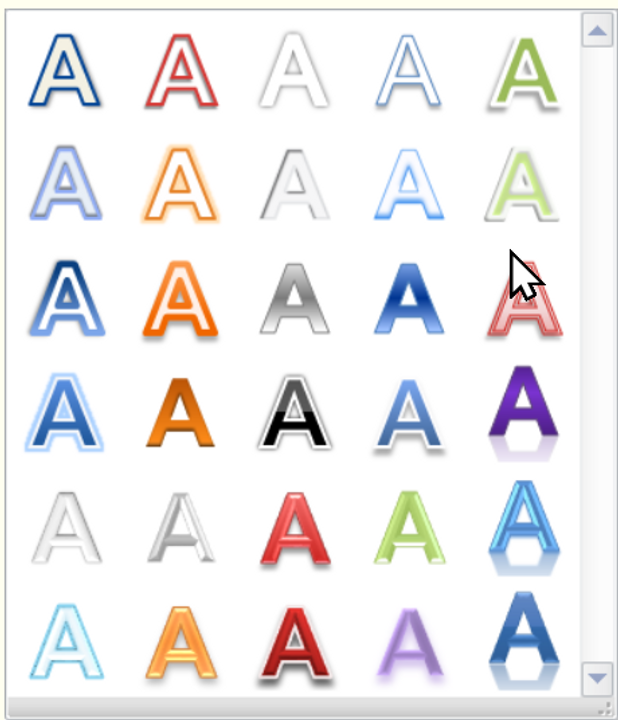The image size is (618, 720).
Task: Select the cream-filled dark blue outline WordArt style
Action: 66,71
